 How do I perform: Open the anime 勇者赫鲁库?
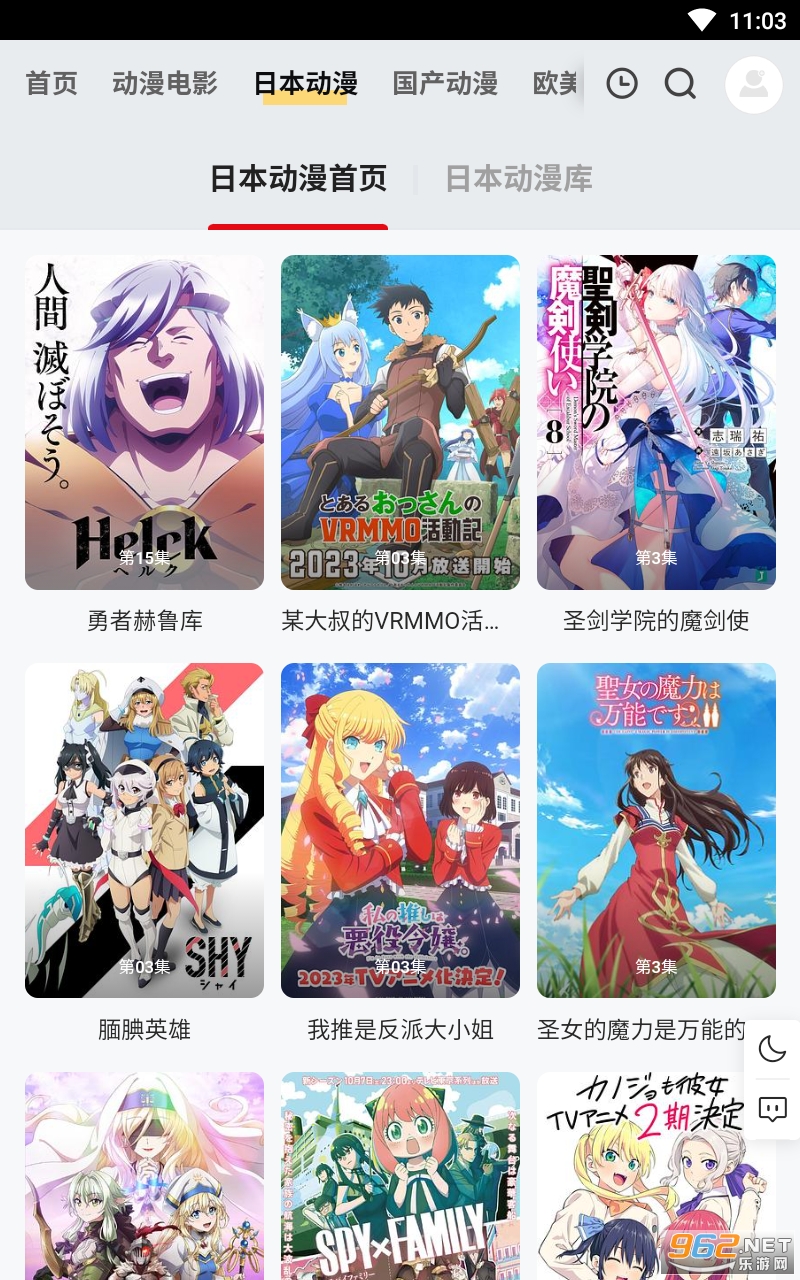tap(144, 422)
